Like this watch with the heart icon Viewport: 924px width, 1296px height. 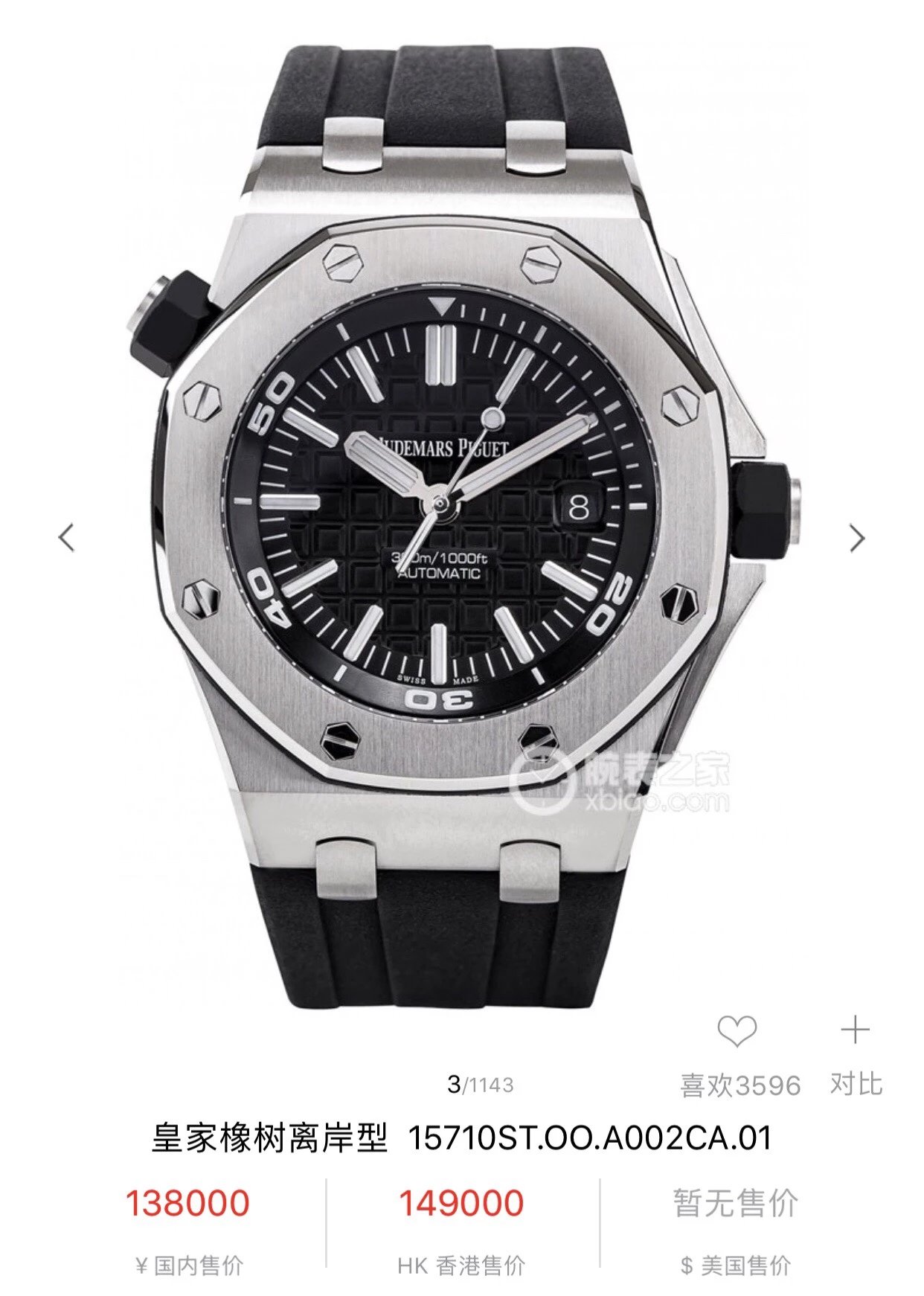pos(737,1031)
